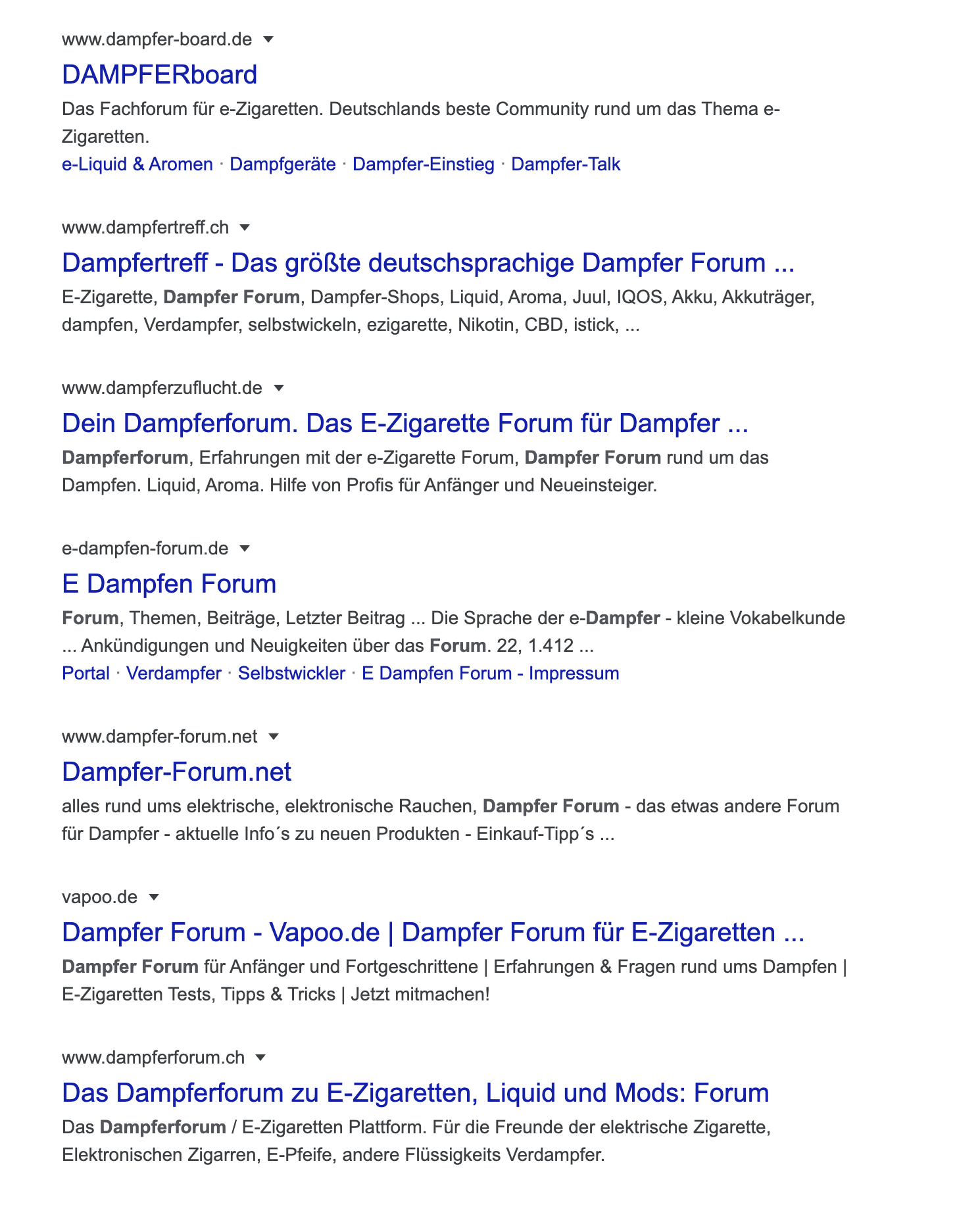The image size is (980, 1205).
Task: Open the Portal sitelink
Action: [86, 674]
